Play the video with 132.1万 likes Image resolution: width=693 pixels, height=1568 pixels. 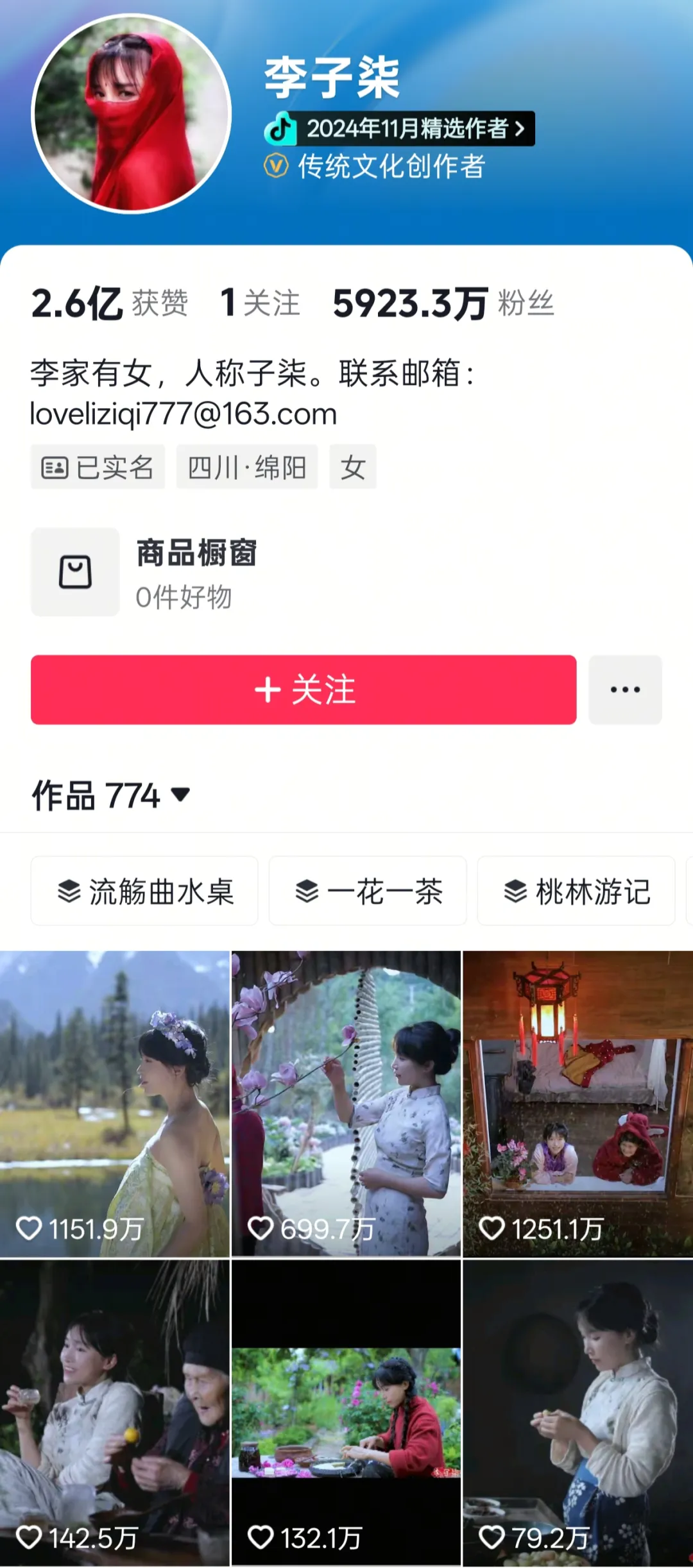(346, 1411)
